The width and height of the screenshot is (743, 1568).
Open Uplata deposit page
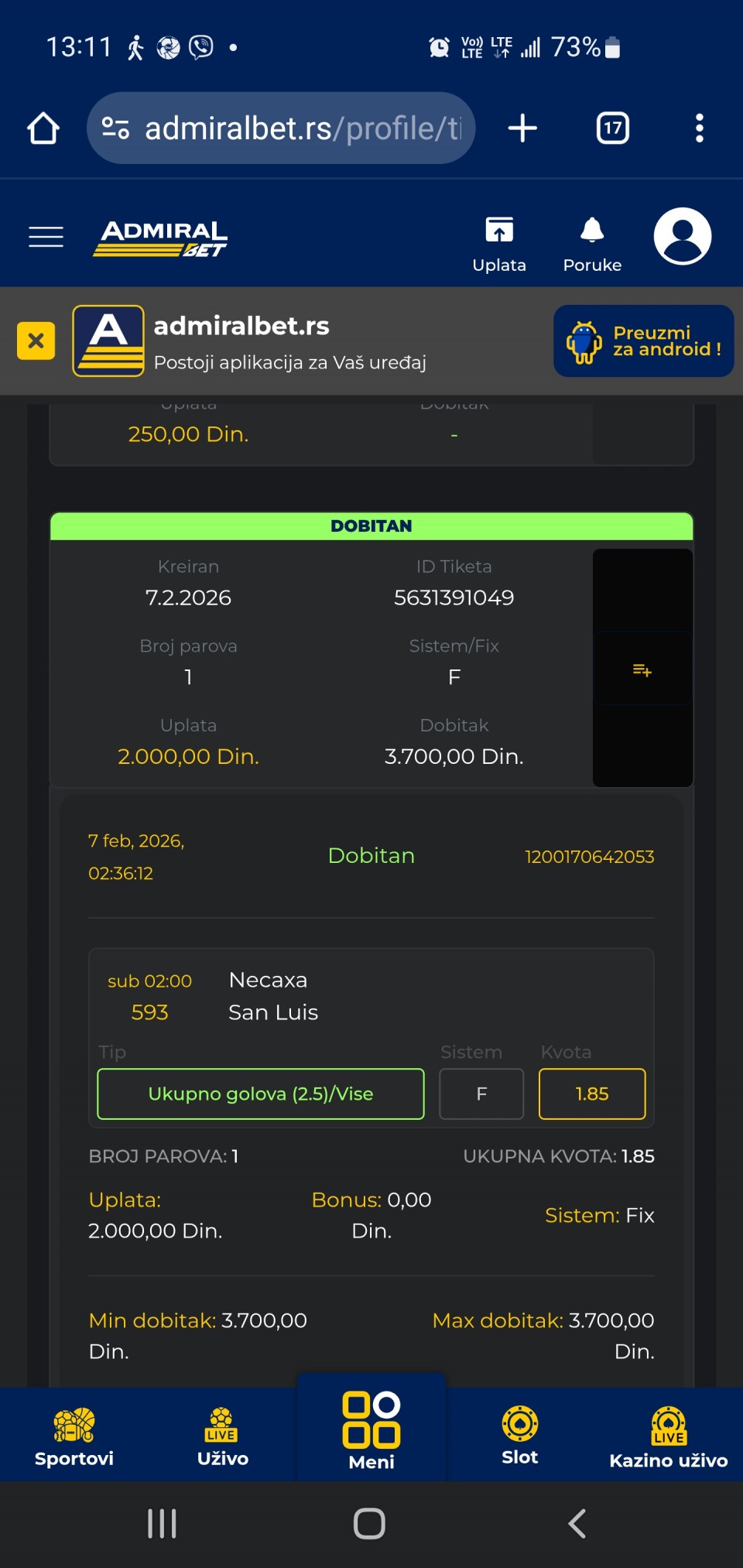pos(499,244)
